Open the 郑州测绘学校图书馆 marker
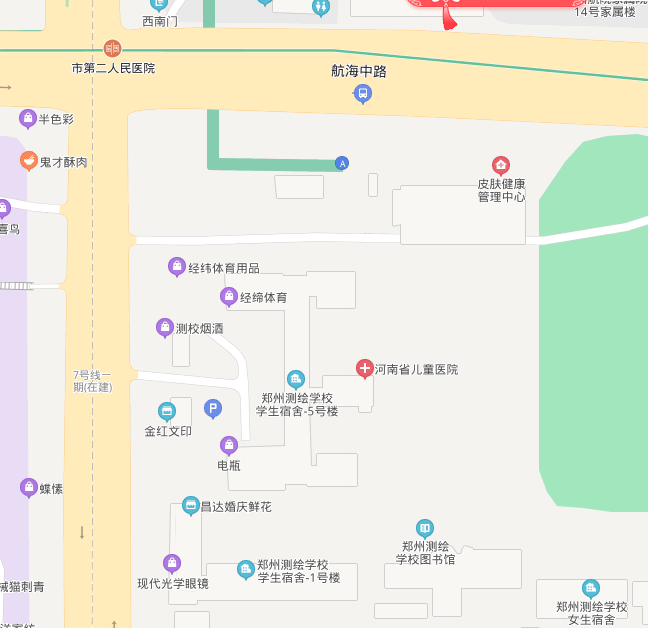The height and width of the screenshot is (628, 648). pyautogui.click(x=425, y=528)
